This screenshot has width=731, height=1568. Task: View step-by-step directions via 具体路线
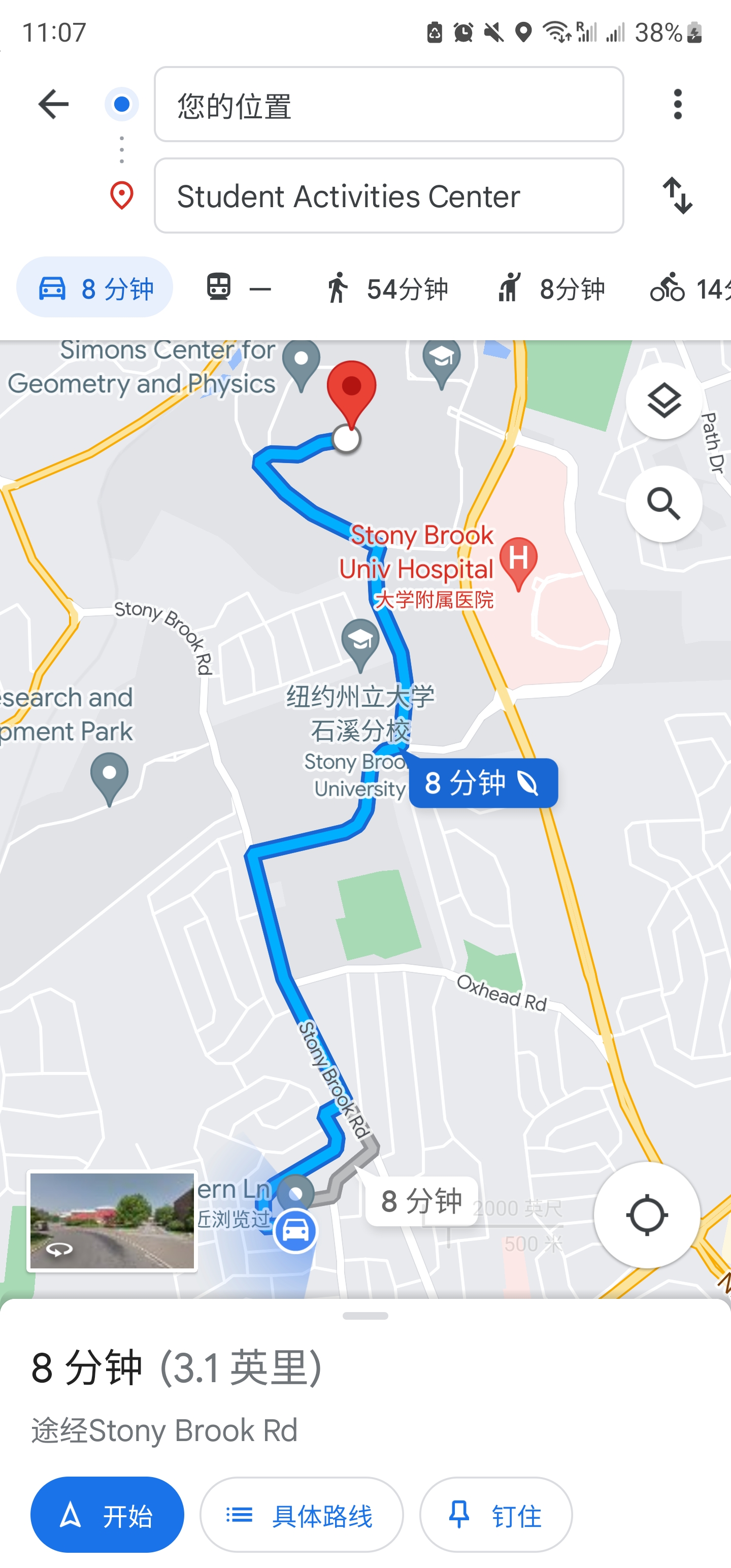point(302,1515)
